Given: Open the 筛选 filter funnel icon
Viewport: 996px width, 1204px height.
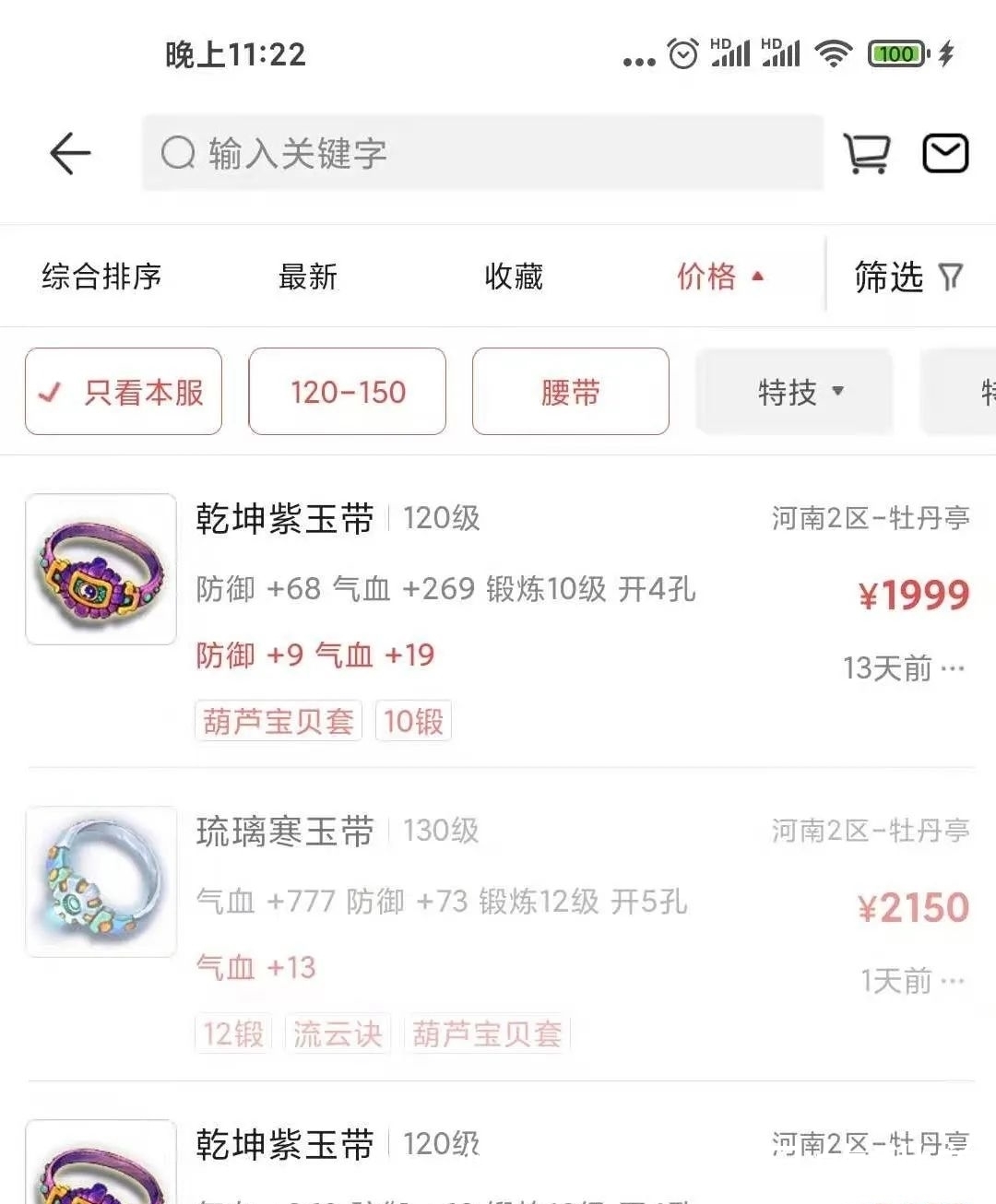Looking at the screenshot, I should click(949, 277).
